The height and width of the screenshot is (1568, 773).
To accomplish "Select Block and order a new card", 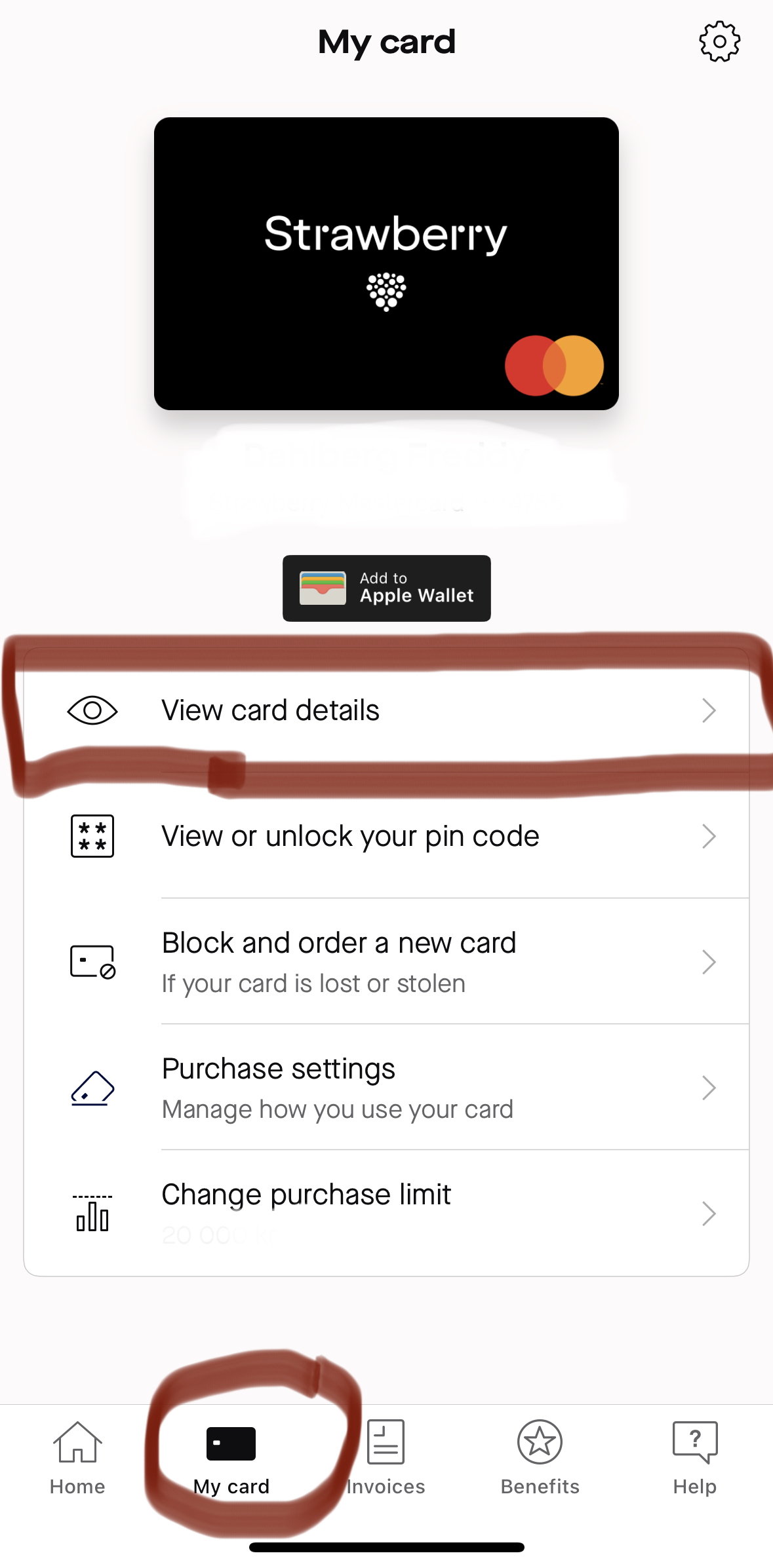I will 386,962.
